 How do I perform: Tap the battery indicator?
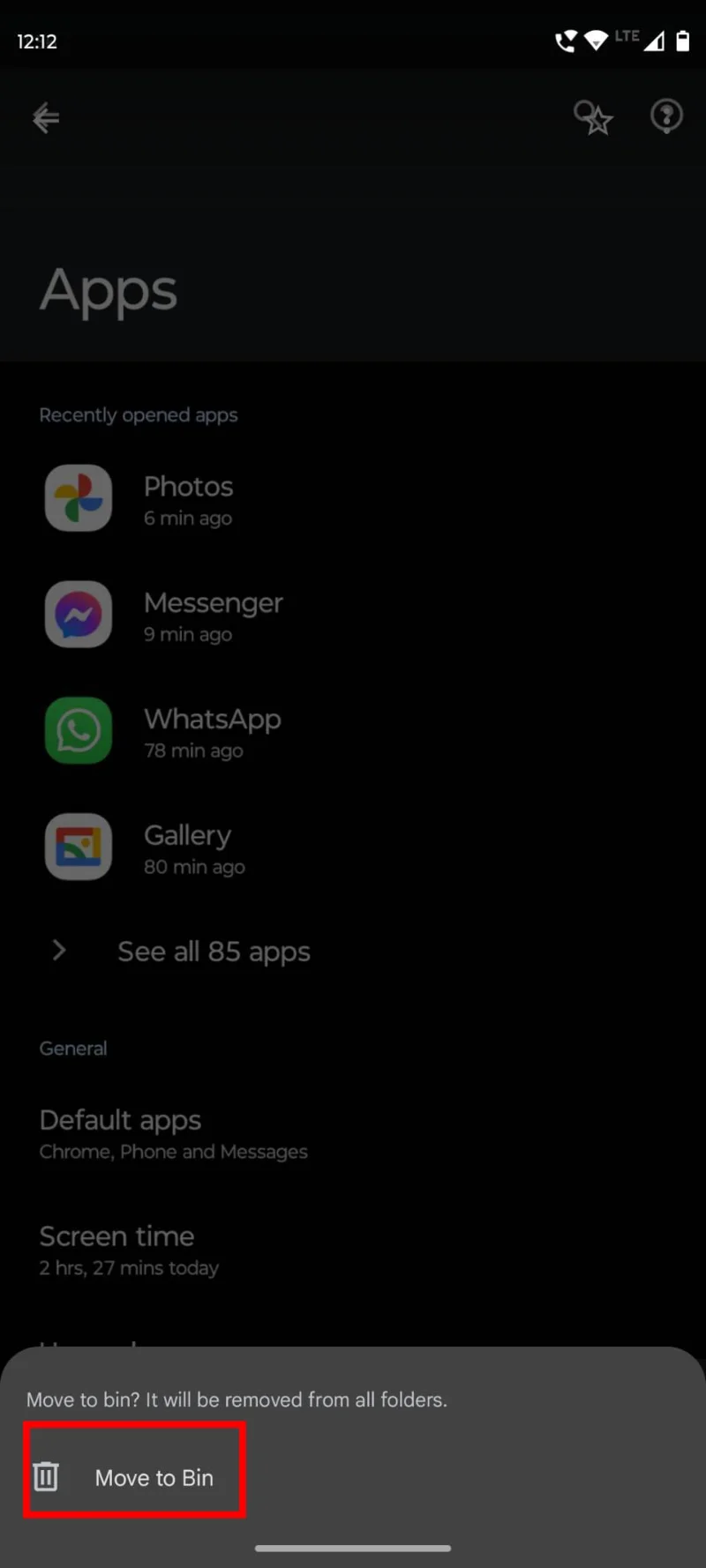684,40
